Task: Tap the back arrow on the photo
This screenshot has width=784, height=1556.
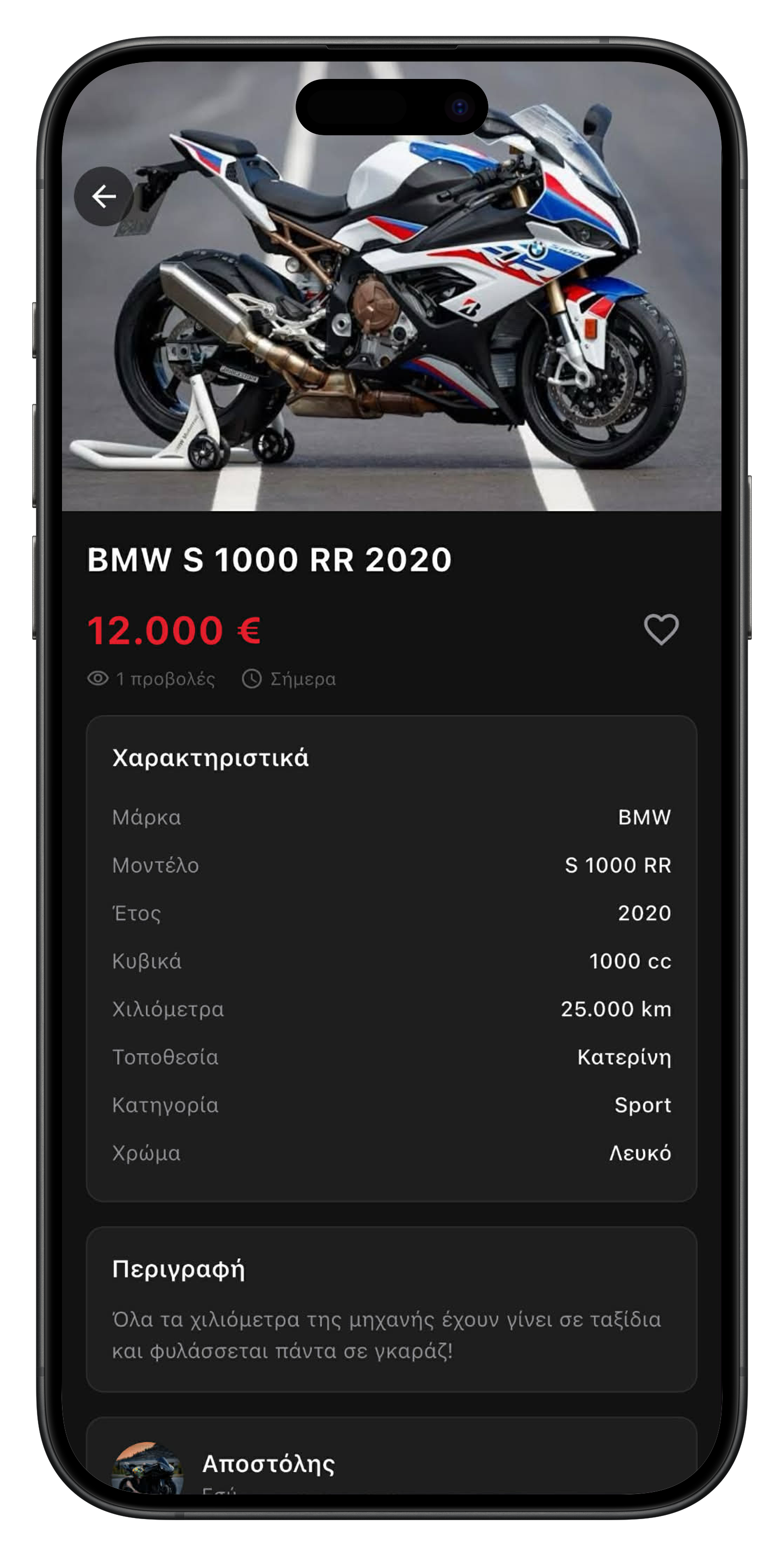Action: click(104, 196)
